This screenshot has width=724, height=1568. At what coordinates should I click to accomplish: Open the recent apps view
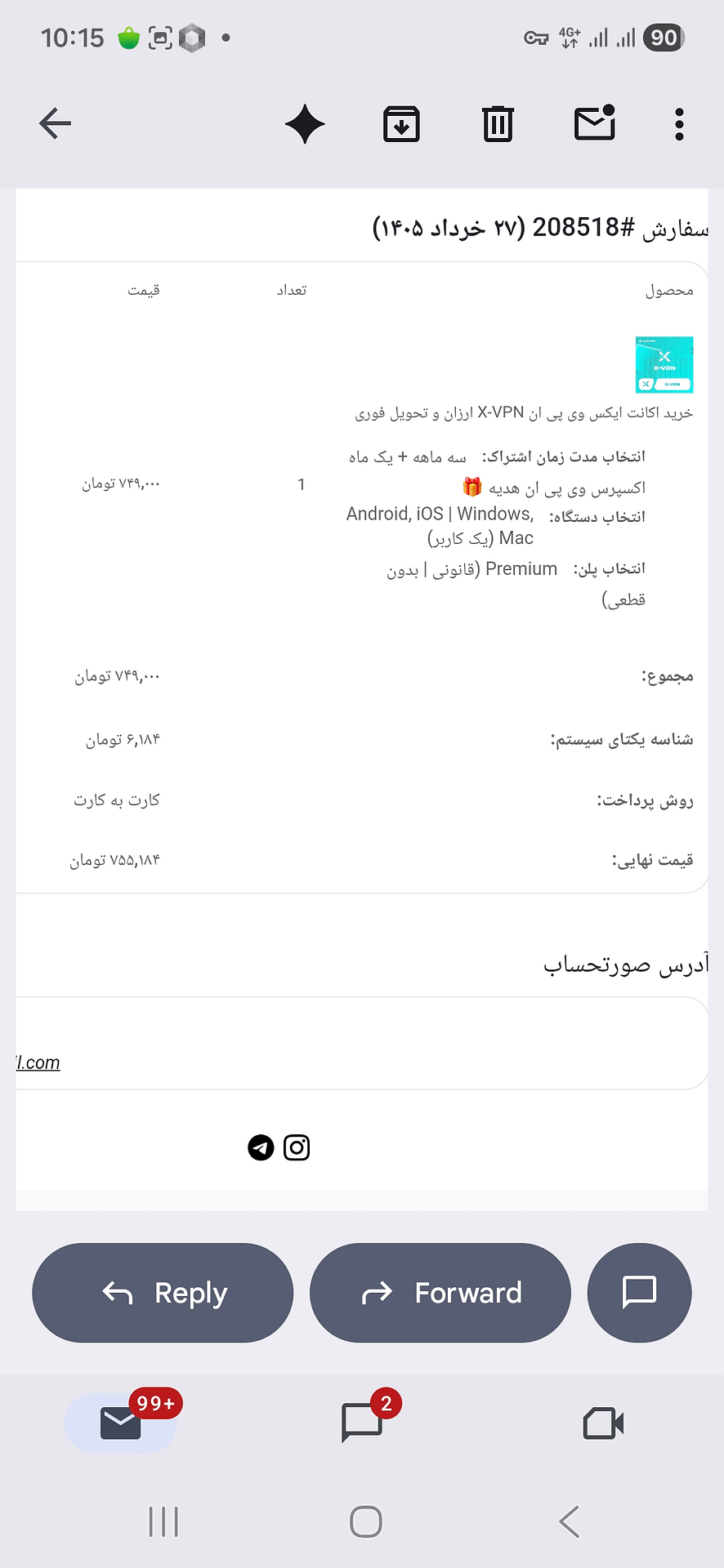(x=163, y=1521)
